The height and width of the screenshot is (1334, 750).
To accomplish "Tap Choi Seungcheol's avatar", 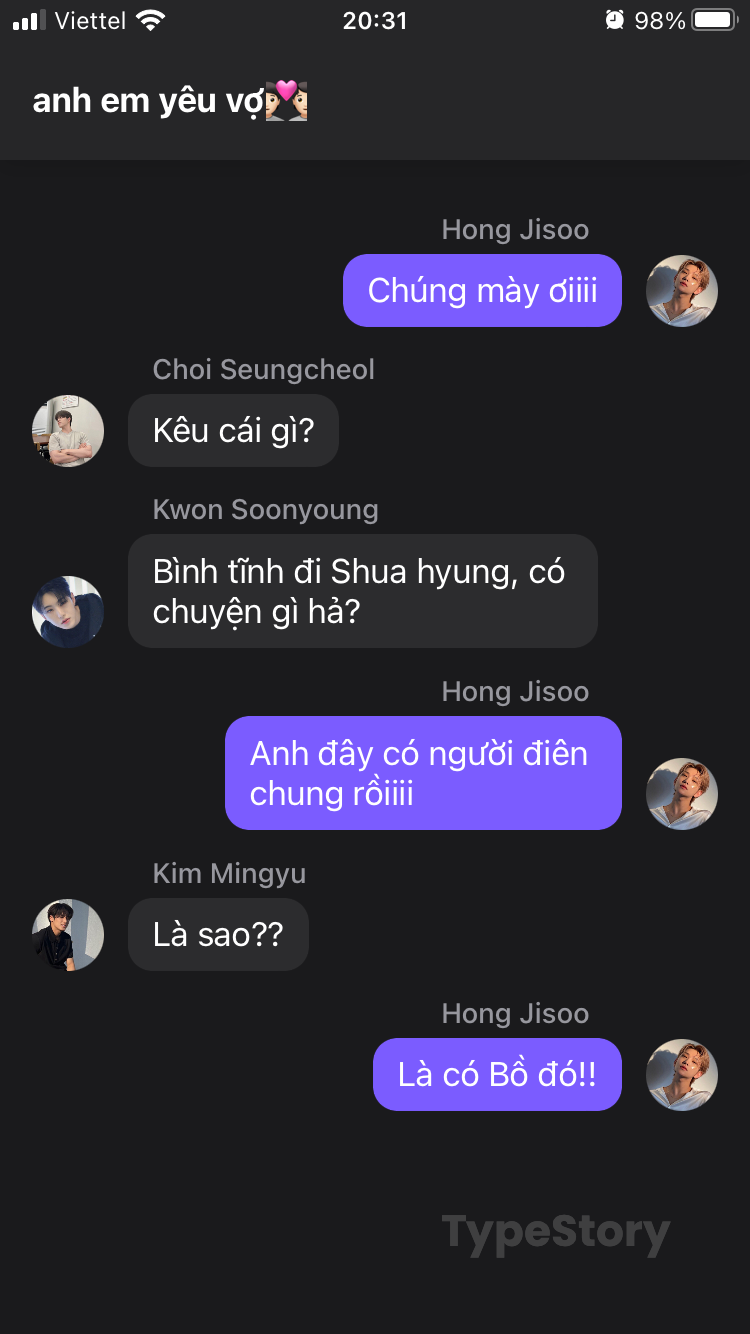I will 68,431.
